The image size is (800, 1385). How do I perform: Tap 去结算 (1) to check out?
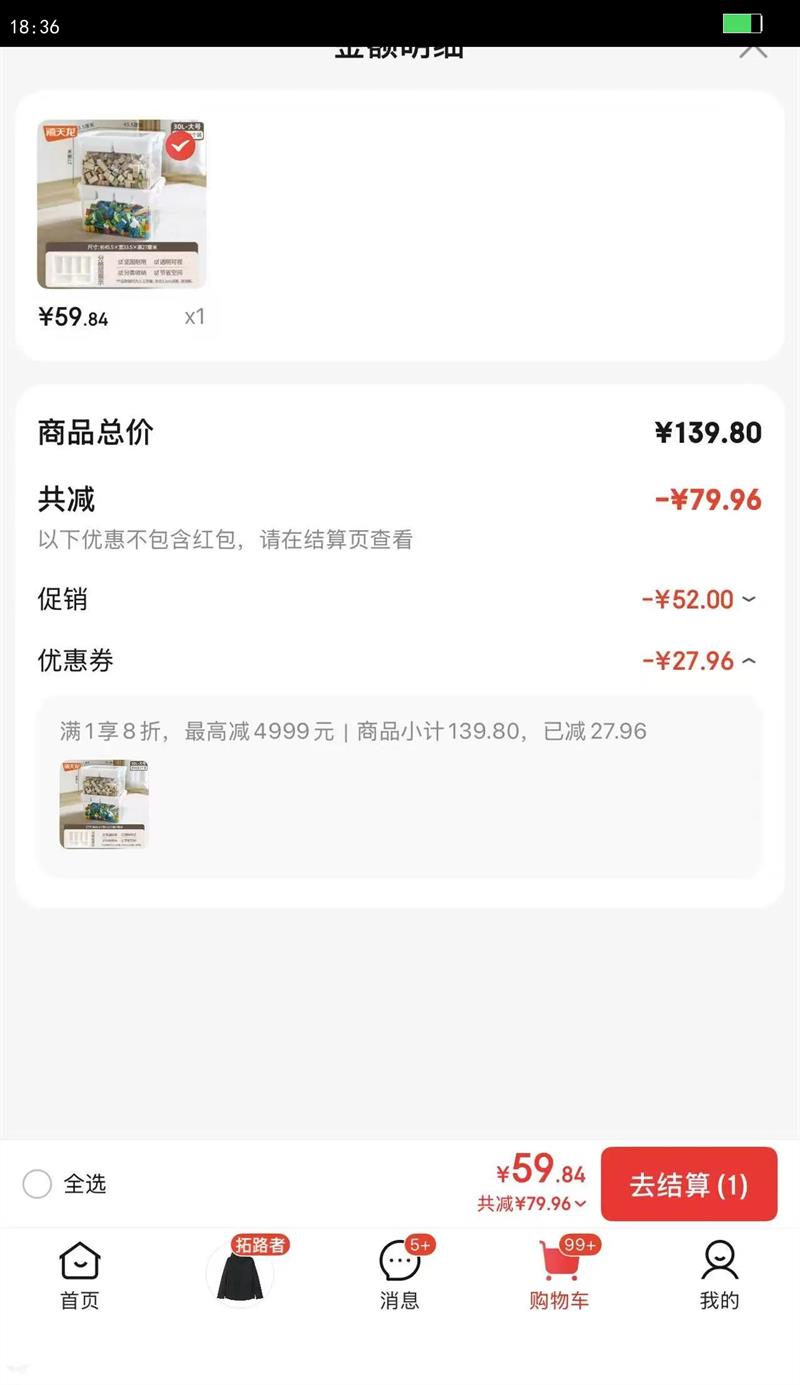688,1184
